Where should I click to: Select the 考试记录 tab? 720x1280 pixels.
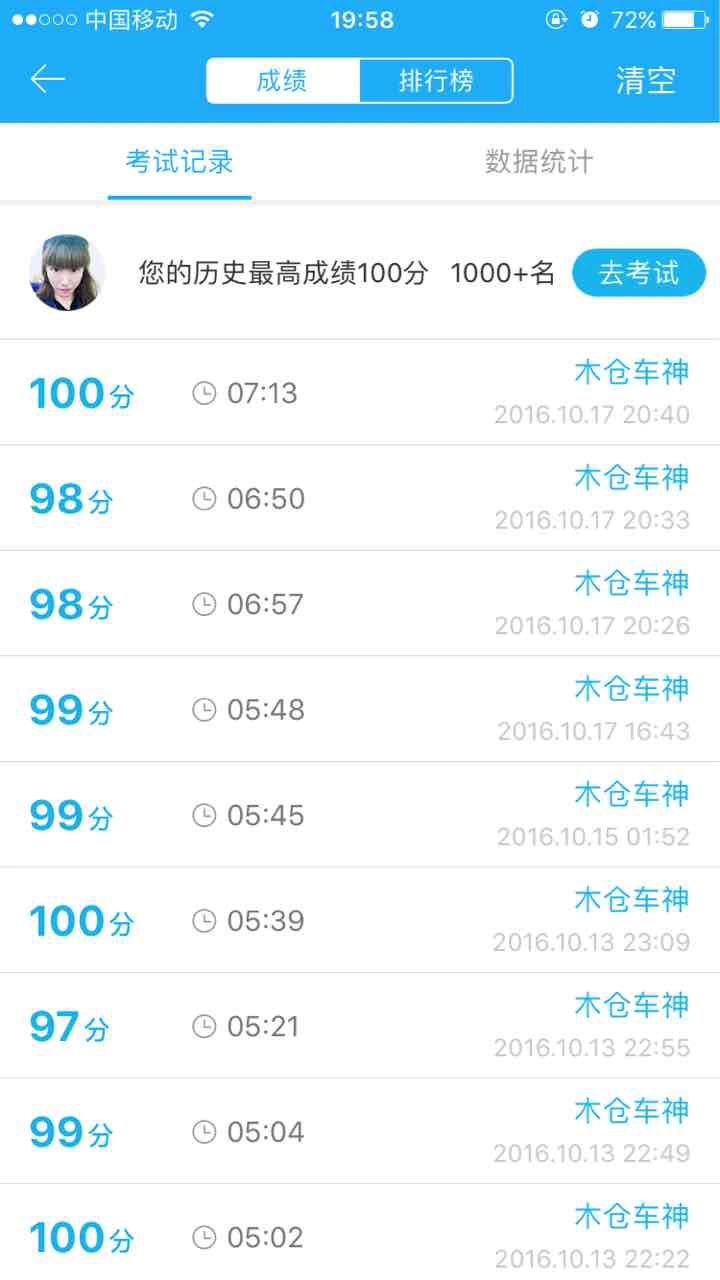(x=179, y=162)
